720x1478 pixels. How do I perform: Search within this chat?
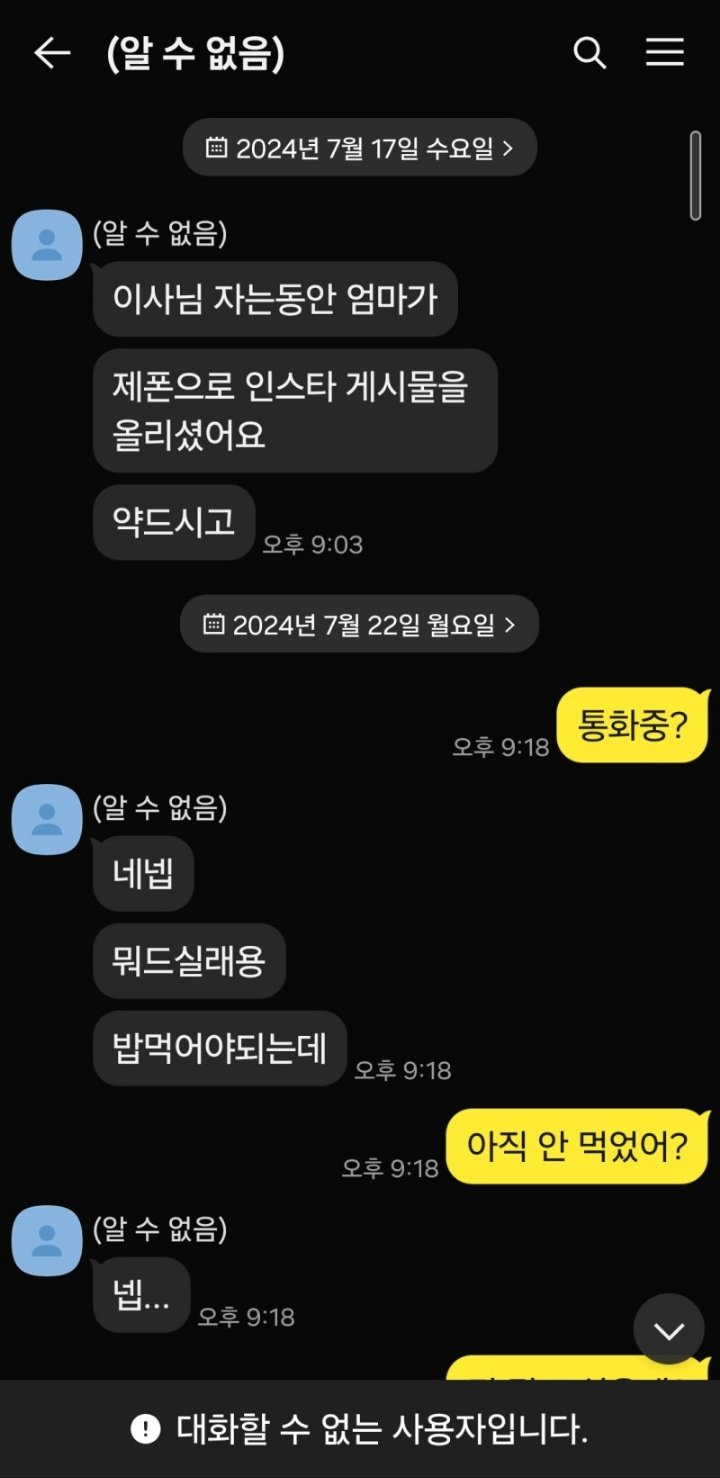[x=590, y=54]
